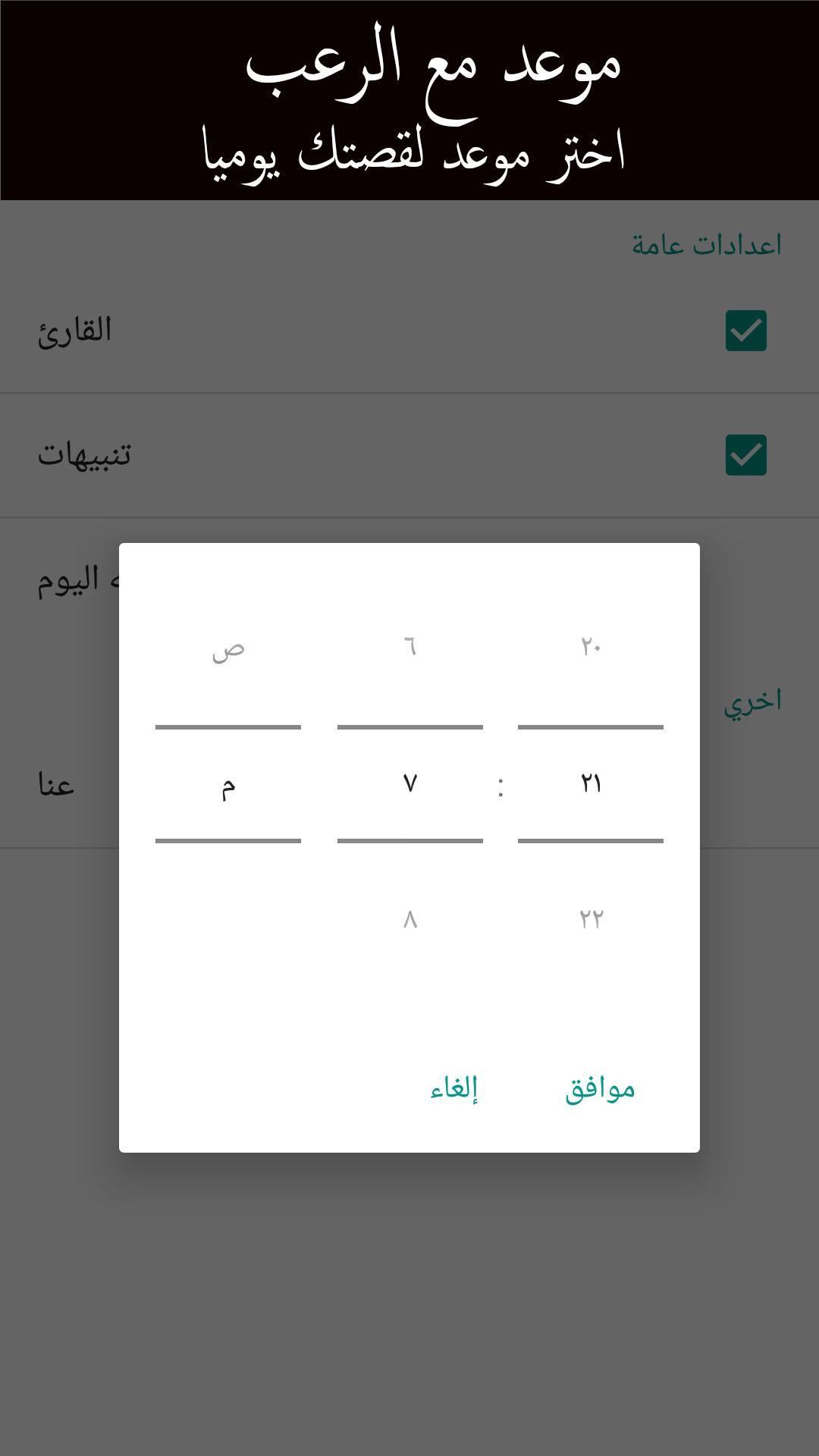Screen dimensions: 819x1456
Task: Tap the selected hour ٧ to edit
Action: click(x=410, y=783)
